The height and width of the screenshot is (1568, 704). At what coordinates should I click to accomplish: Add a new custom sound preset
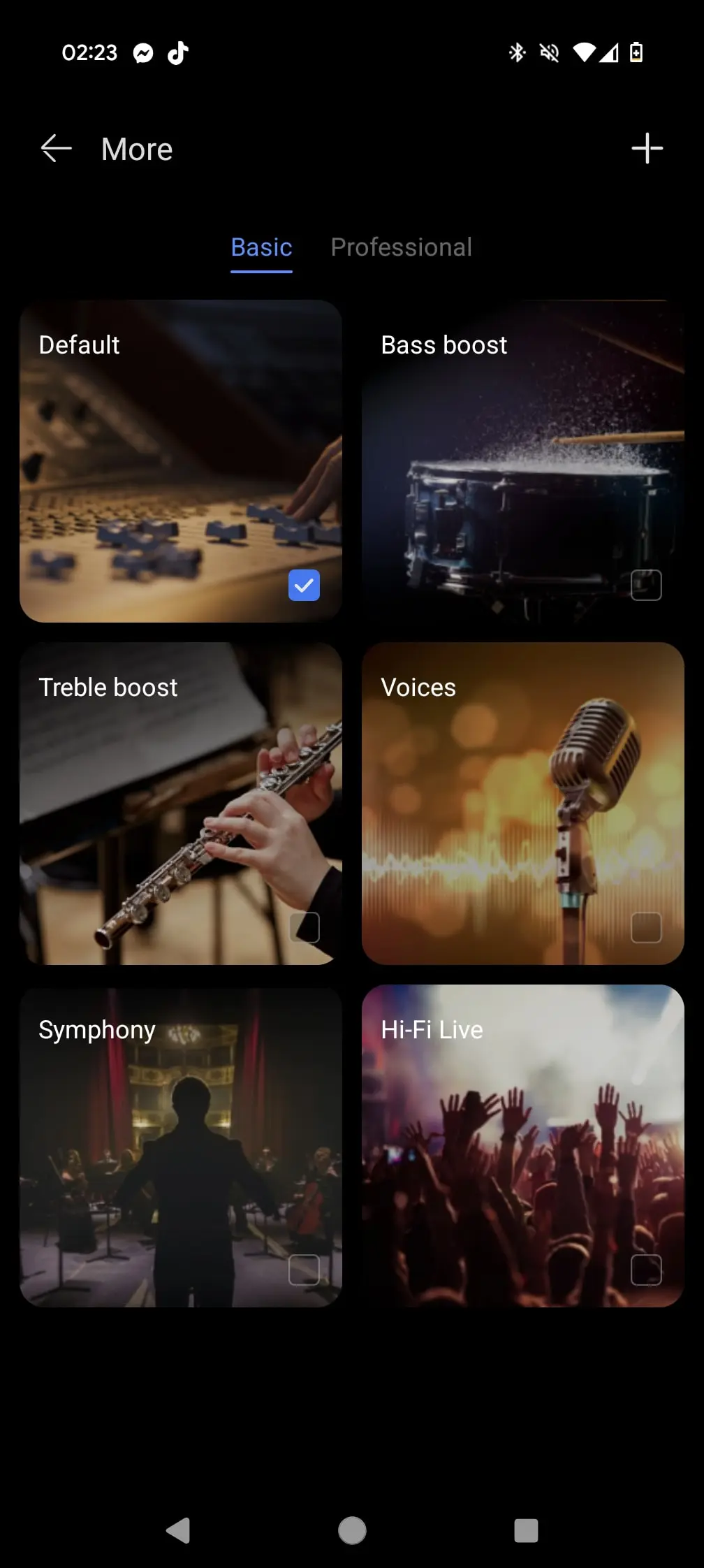click(x=647, y=149)
